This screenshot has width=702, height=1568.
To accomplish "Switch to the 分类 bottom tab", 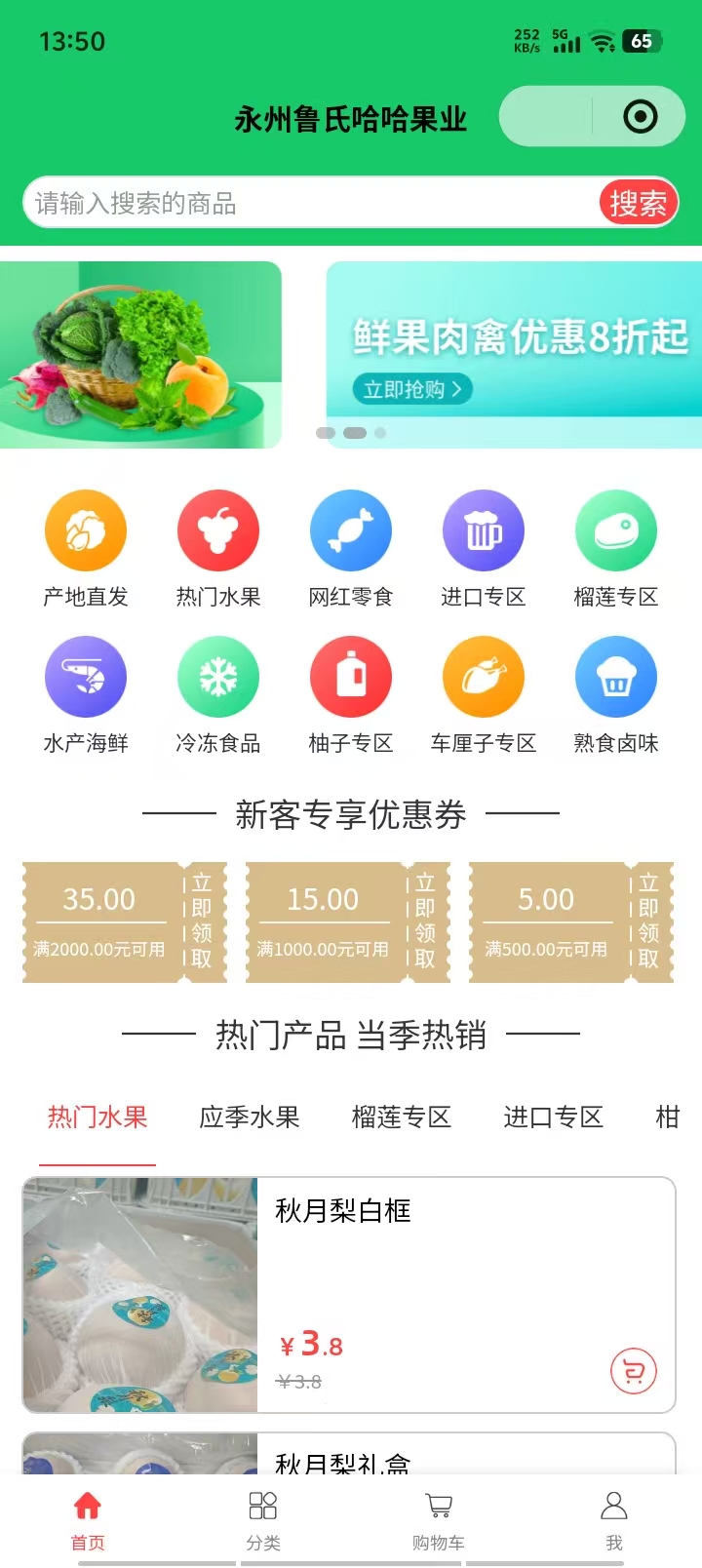I will (263, 1519).
